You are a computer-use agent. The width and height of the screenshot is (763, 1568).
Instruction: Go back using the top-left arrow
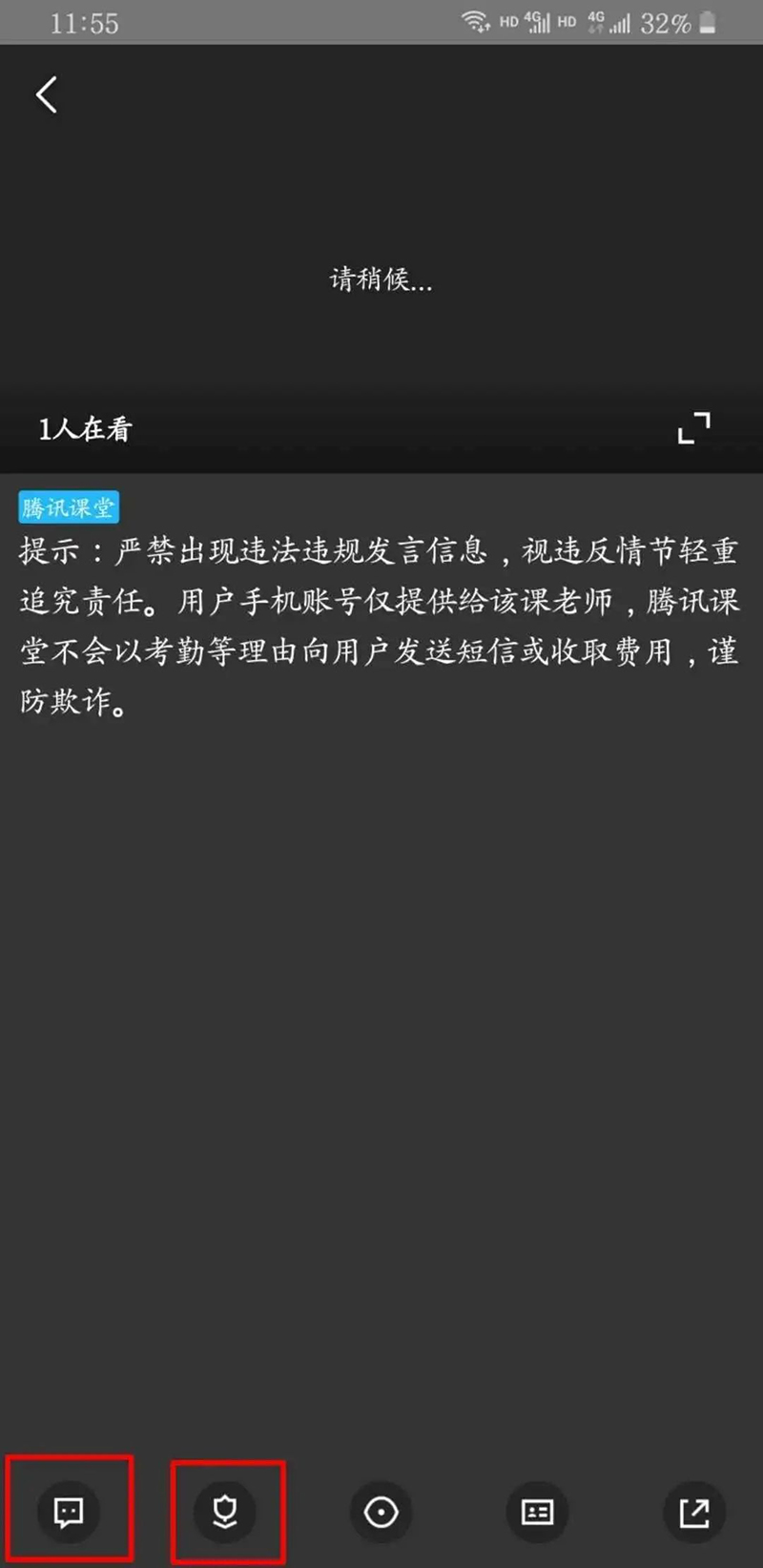47,95
